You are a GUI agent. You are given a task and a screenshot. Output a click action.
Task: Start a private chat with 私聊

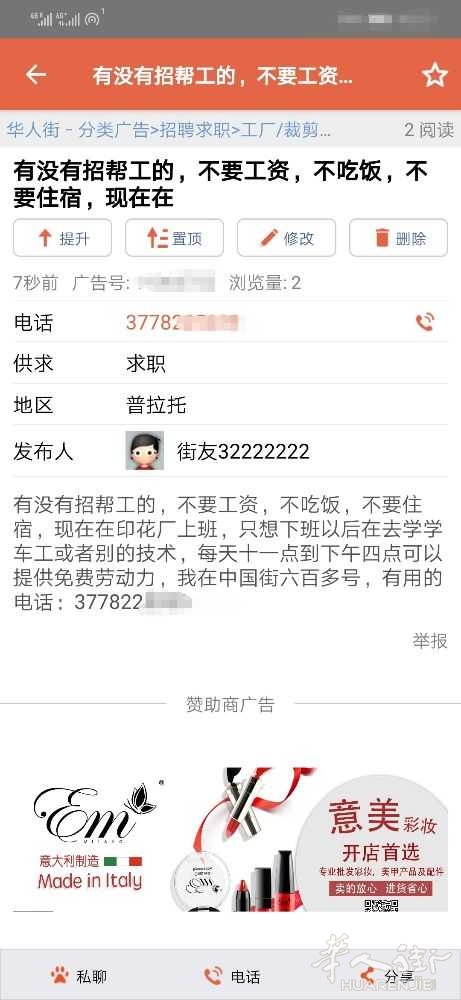[x=78, y=976]
